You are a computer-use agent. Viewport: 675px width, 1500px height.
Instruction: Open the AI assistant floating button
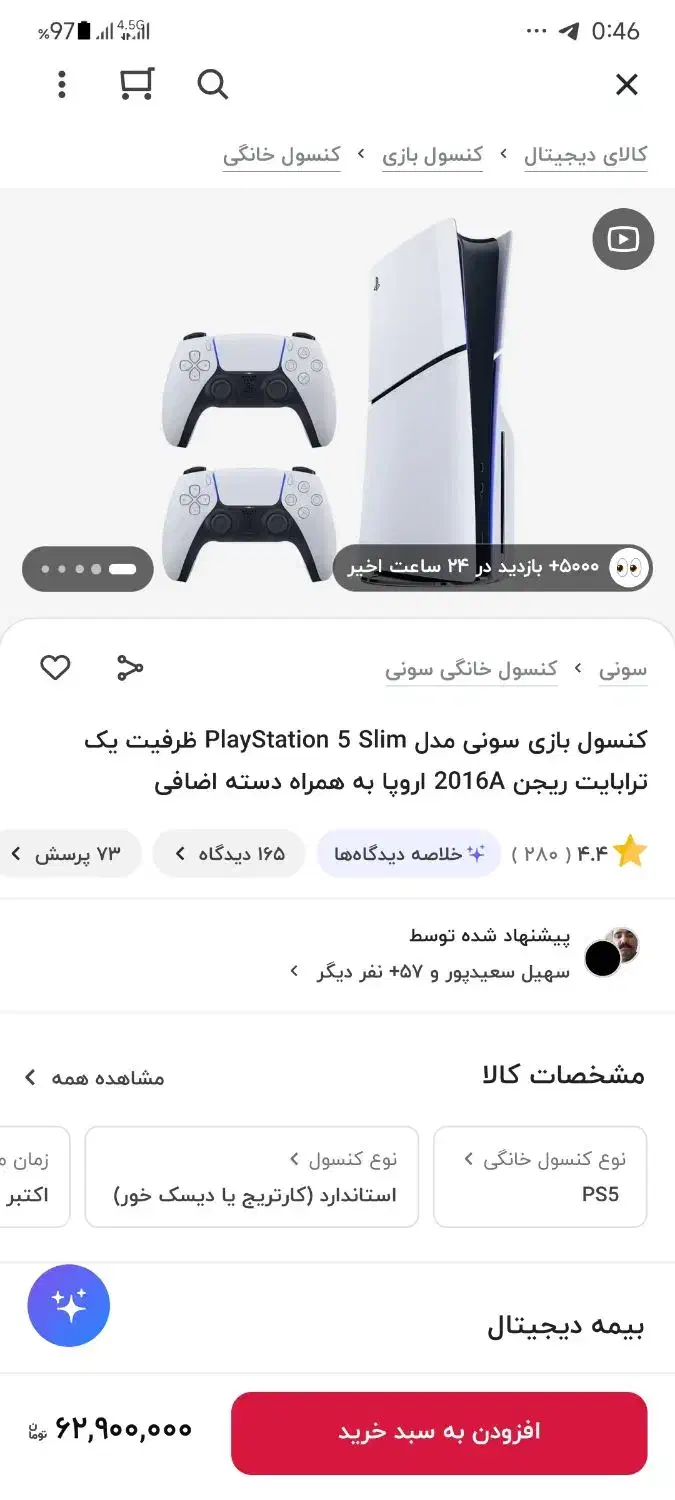(69, 1306)
